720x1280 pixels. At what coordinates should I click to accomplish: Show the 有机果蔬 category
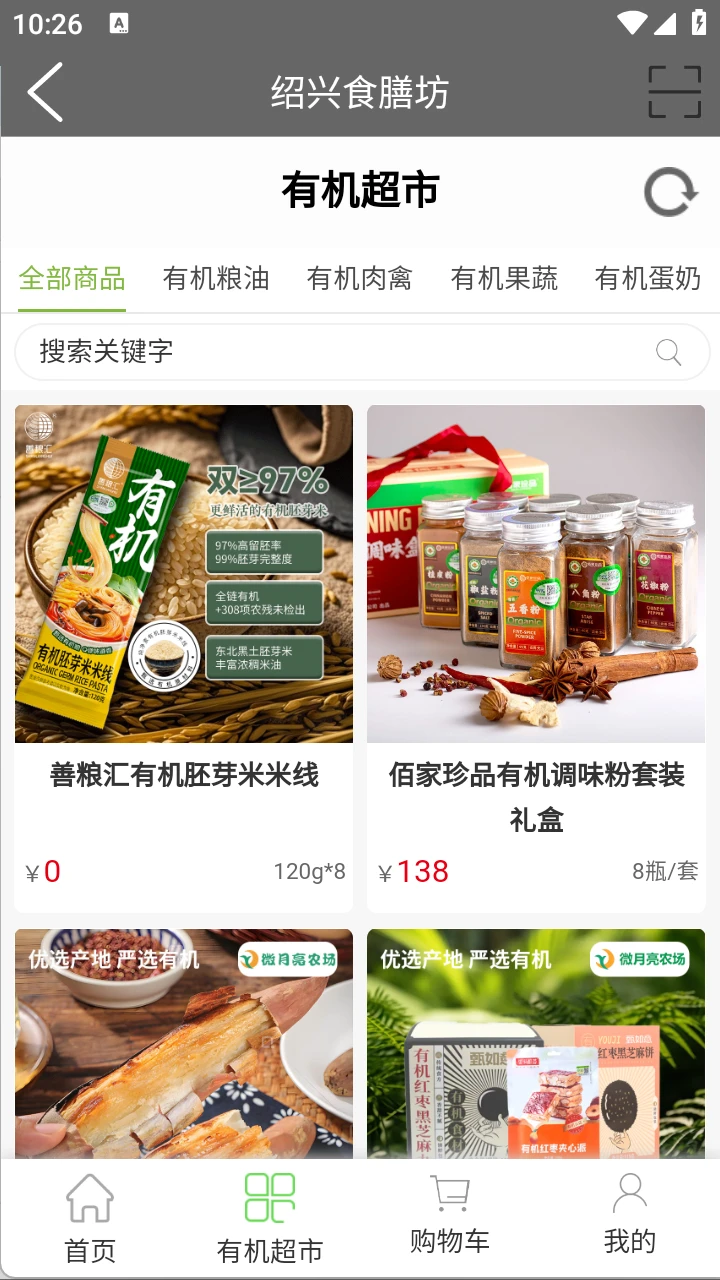tap(504, 278)
